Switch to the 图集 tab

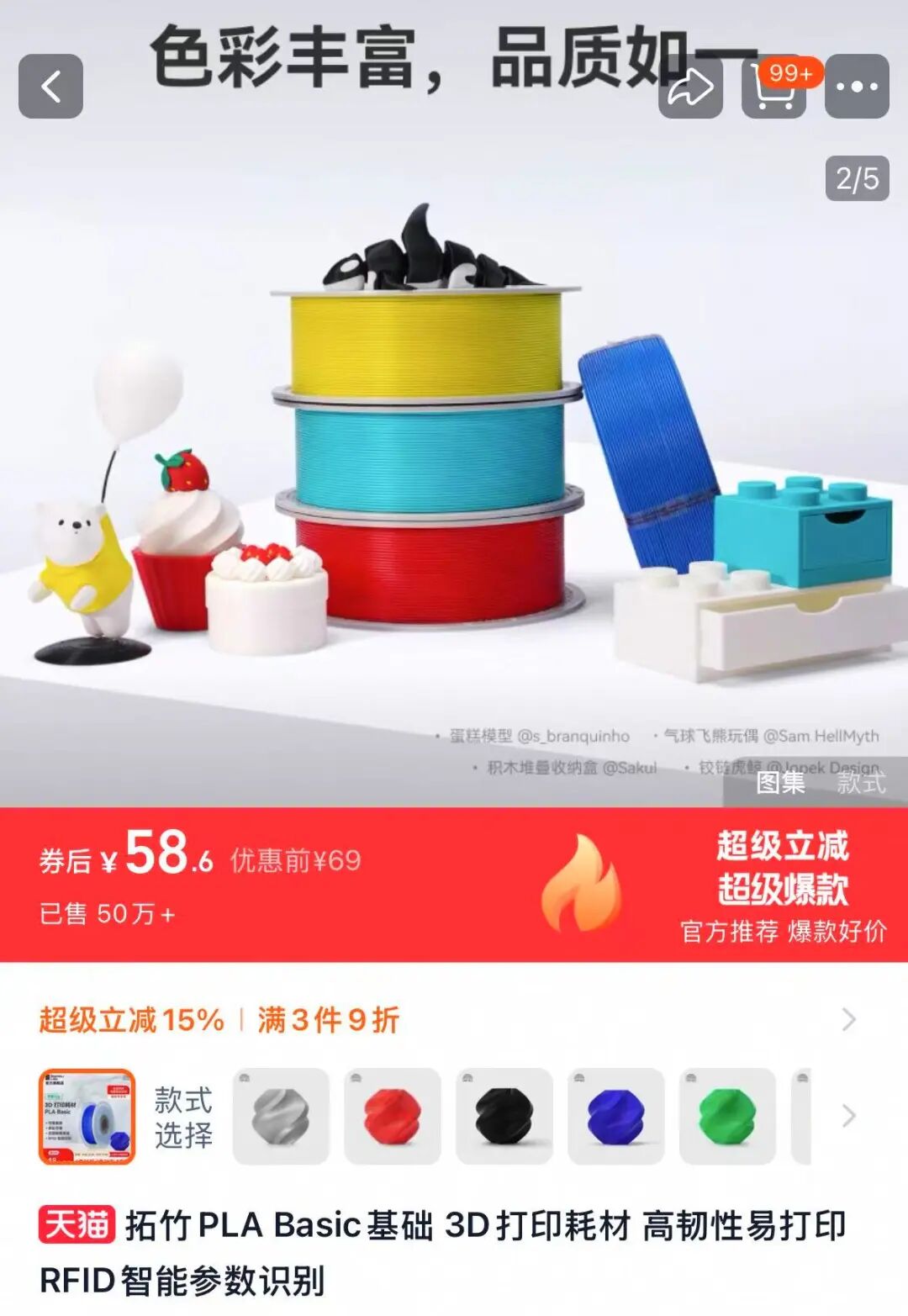pos(780,783)
